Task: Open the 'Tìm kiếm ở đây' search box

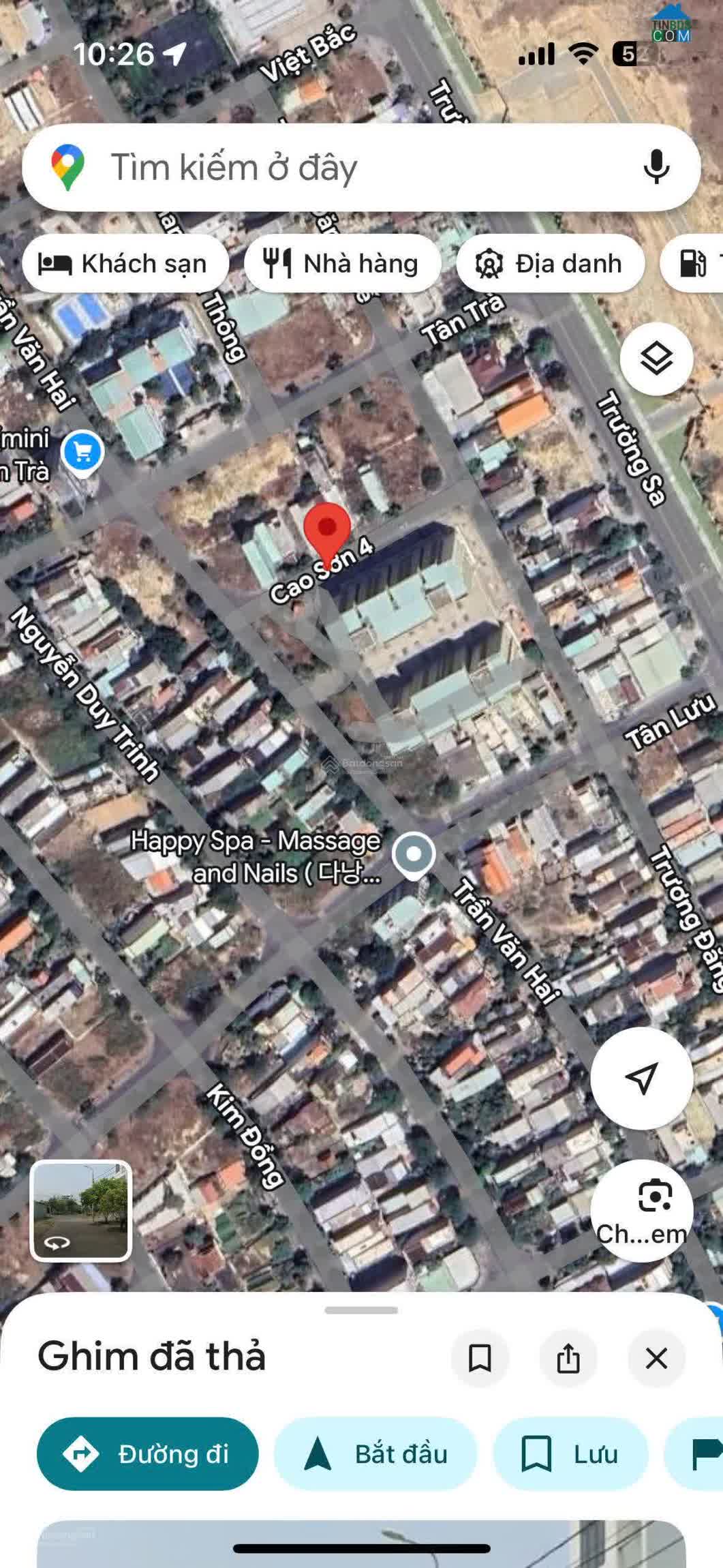Action: coord(341,168)
